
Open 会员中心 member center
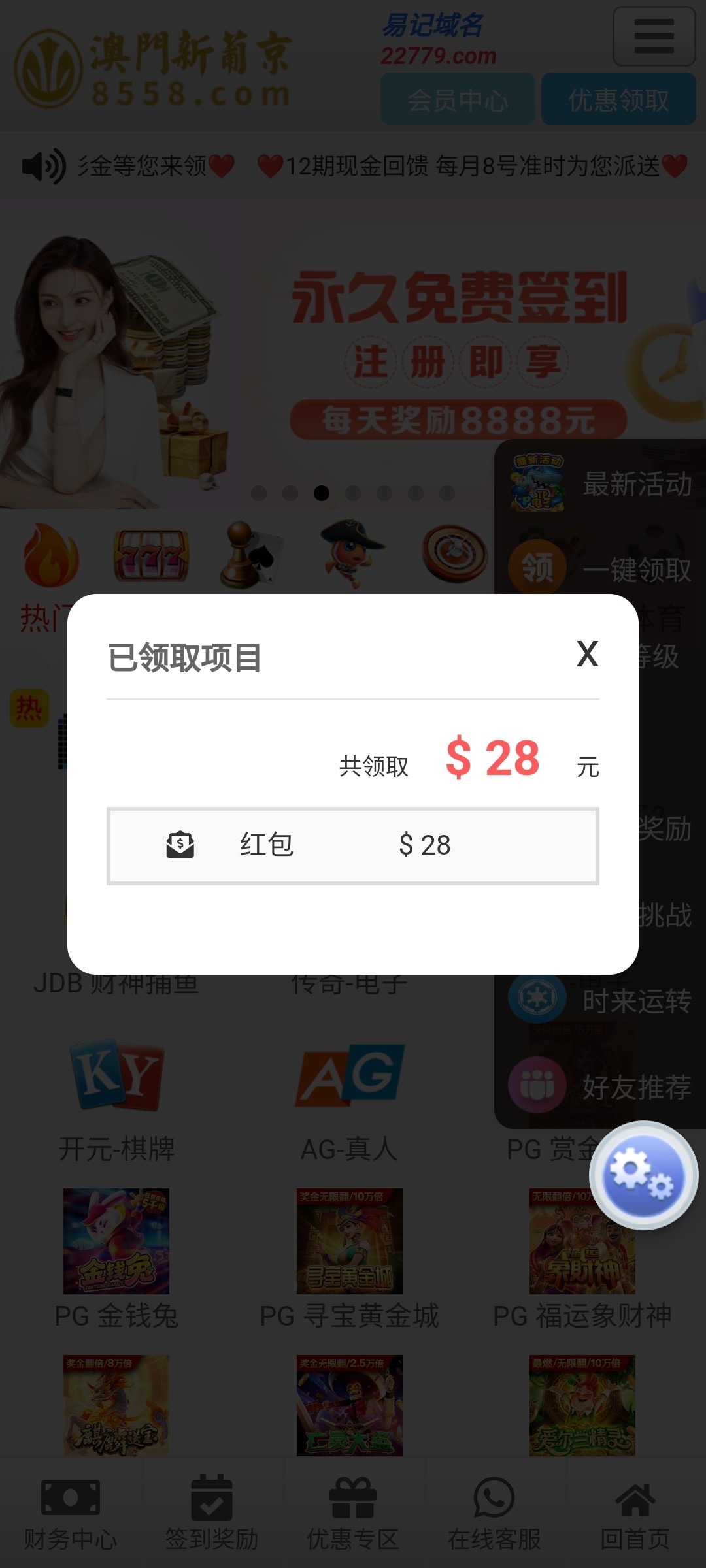click(x=458, y=100)
